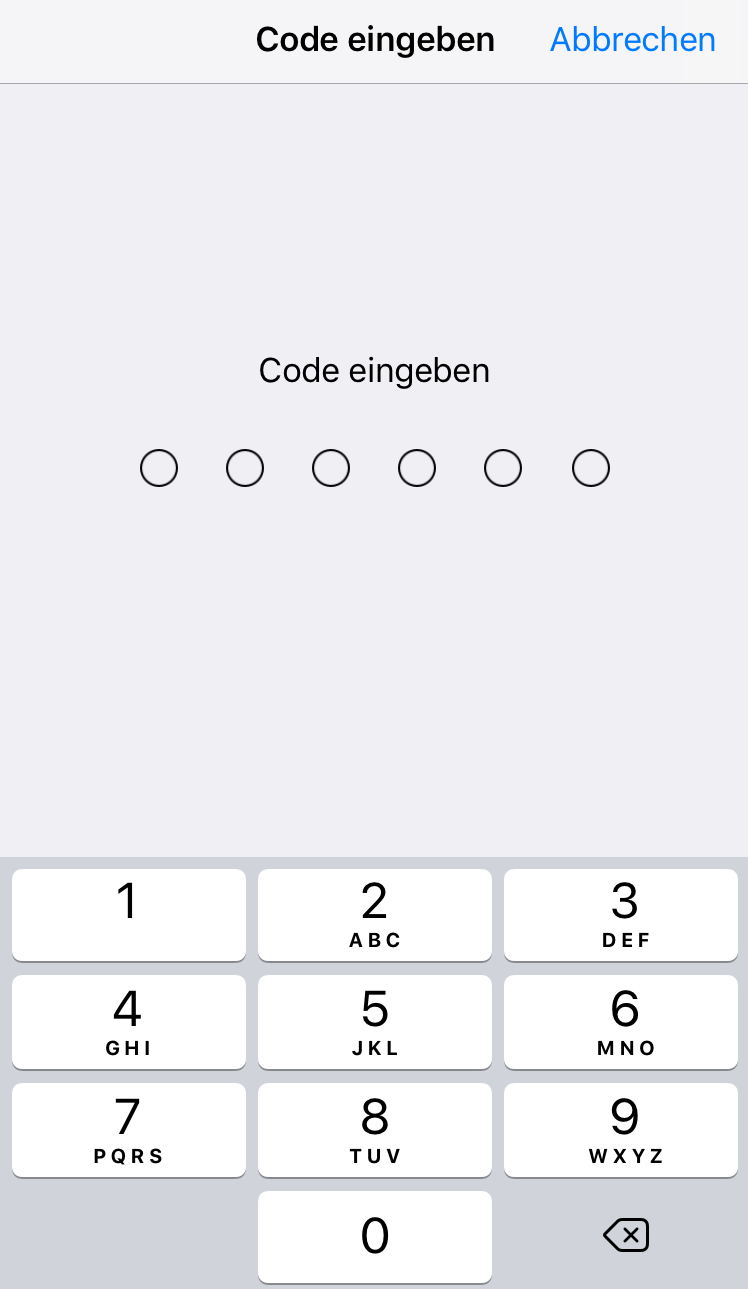Enter digit 1 on the keypad
The height and width of the screenshot is (1289, 748).
coord(129,914)
